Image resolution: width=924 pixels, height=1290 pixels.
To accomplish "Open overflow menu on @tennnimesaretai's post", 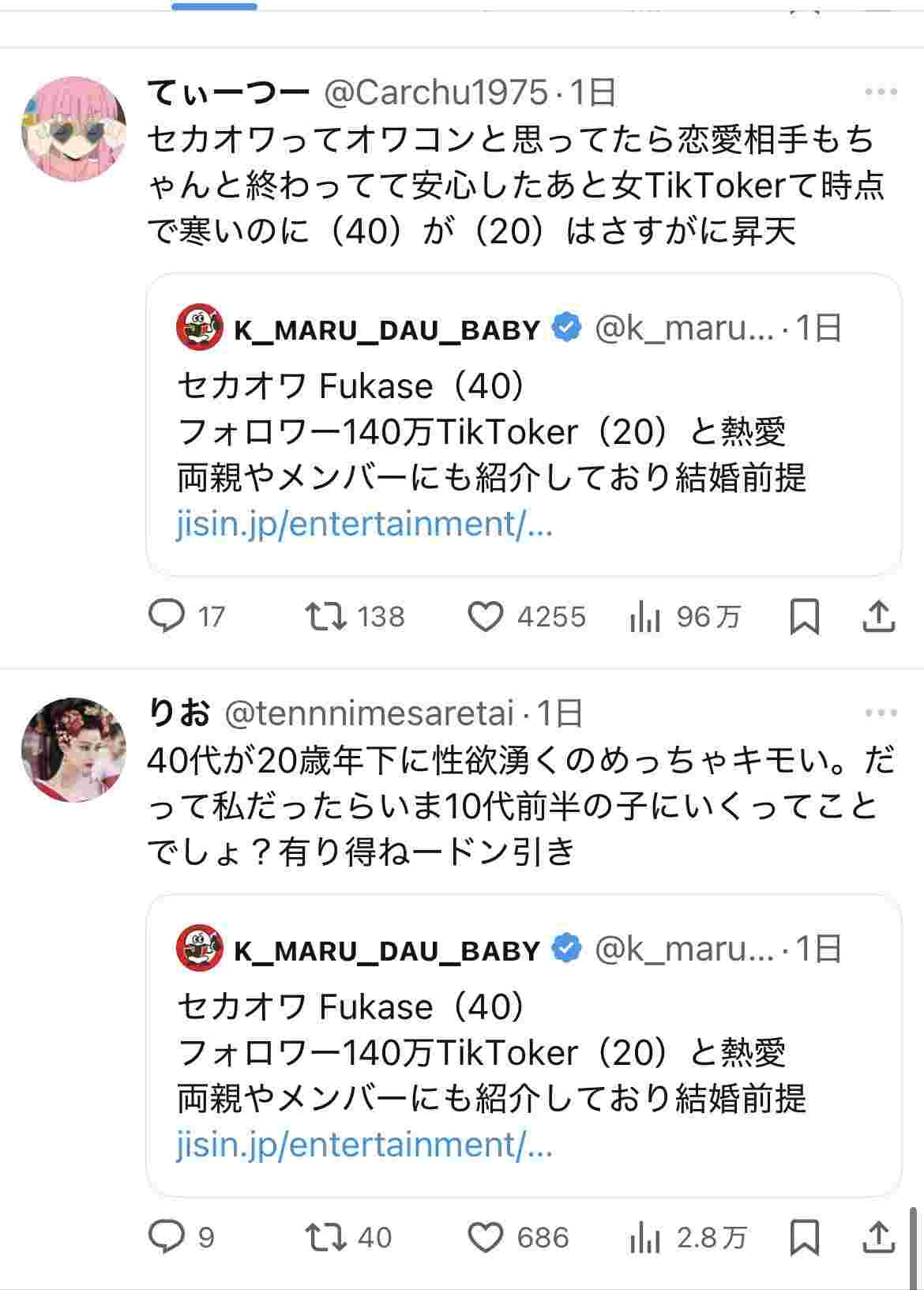I will point(881,713).
